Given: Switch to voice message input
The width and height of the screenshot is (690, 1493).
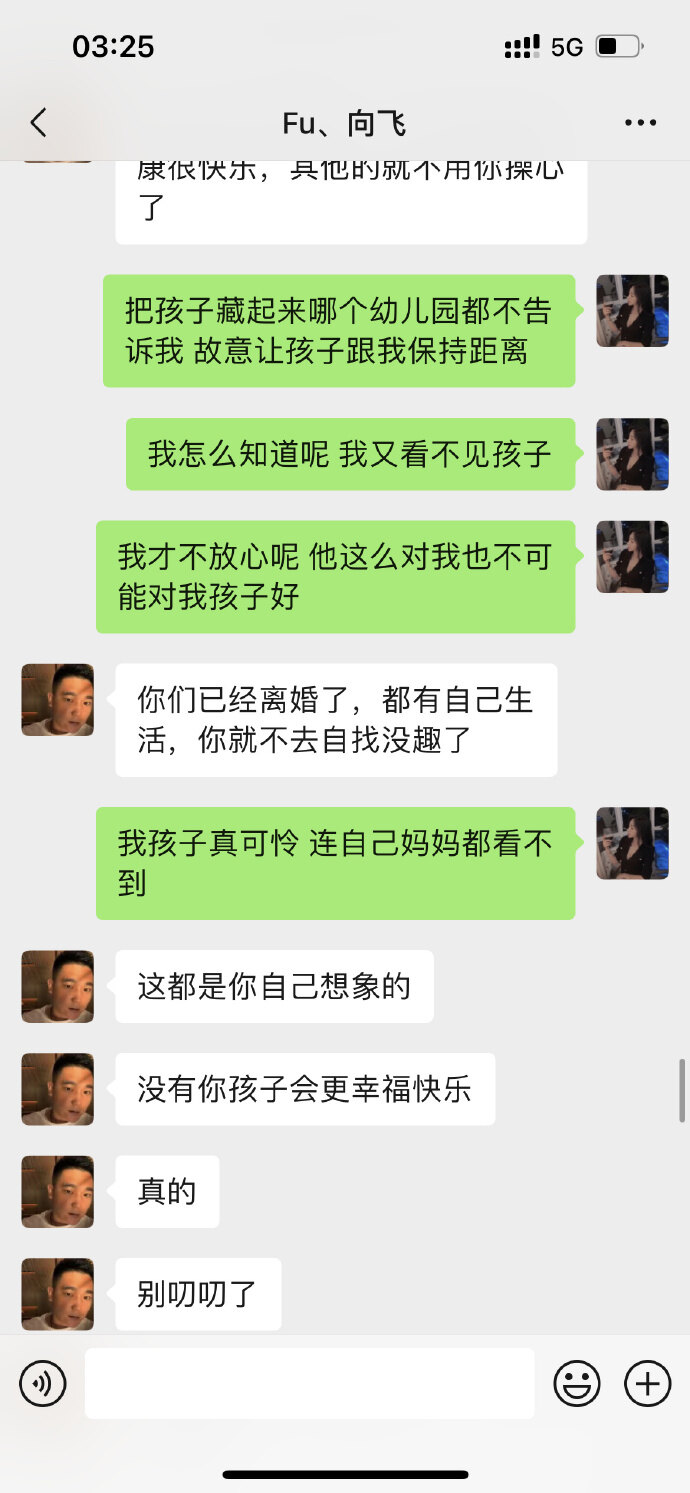Looking at the screenshot, I should tap(42, 1383).
